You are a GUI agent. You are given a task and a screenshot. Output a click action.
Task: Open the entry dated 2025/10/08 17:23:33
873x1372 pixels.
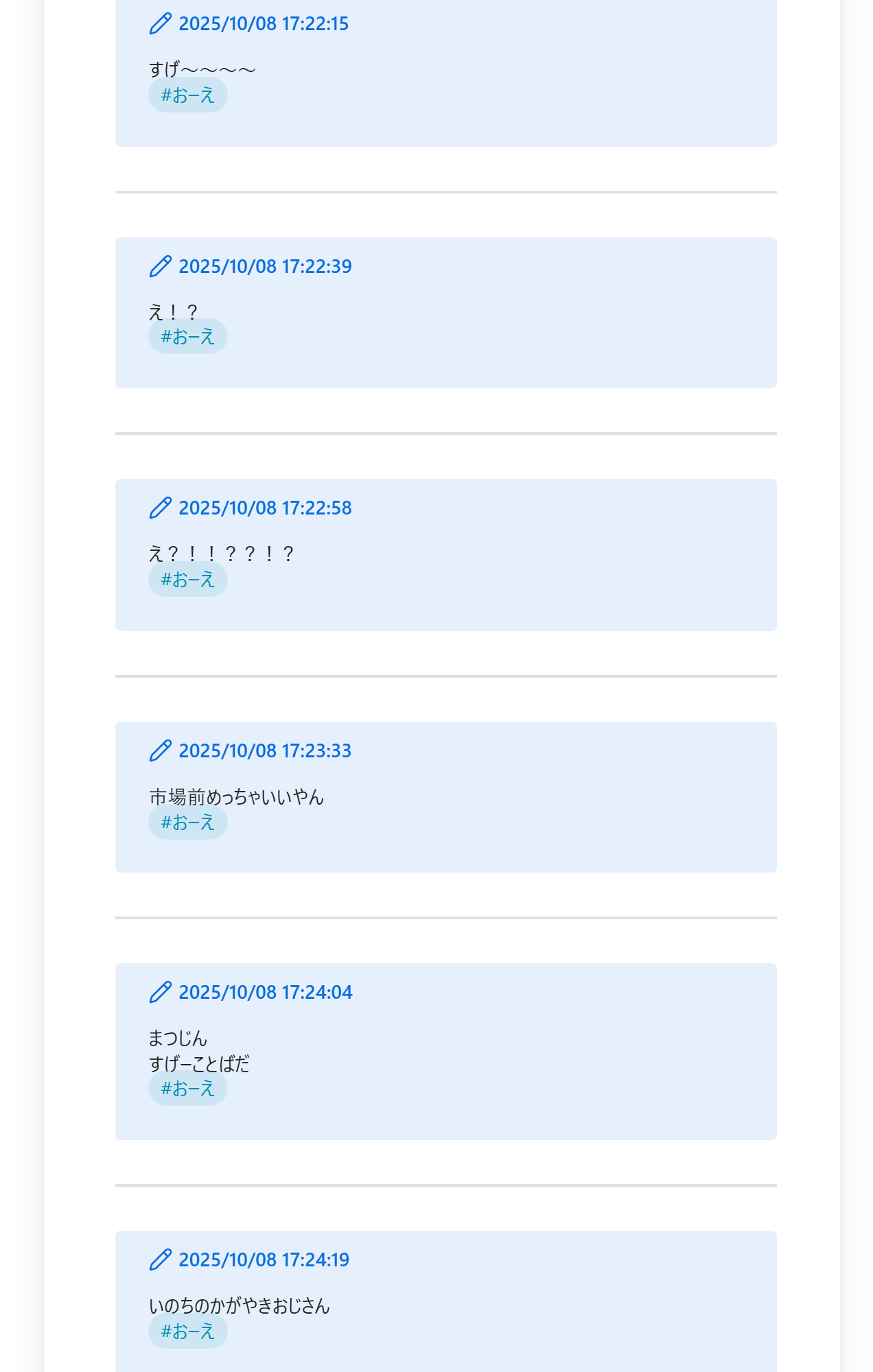265,751
